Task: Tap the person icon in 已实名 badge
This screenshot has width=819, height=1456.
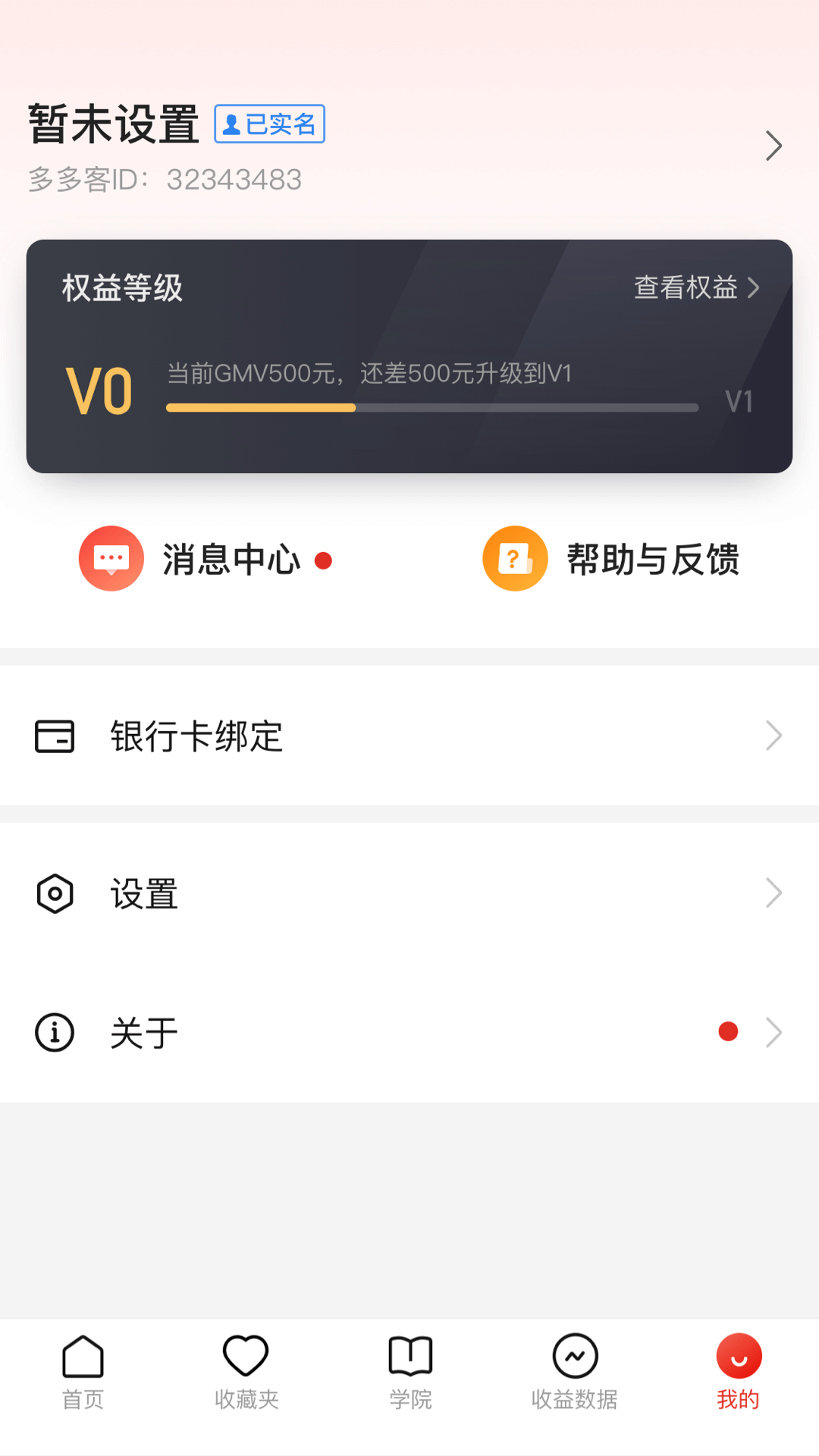Action: pos(230,123)
